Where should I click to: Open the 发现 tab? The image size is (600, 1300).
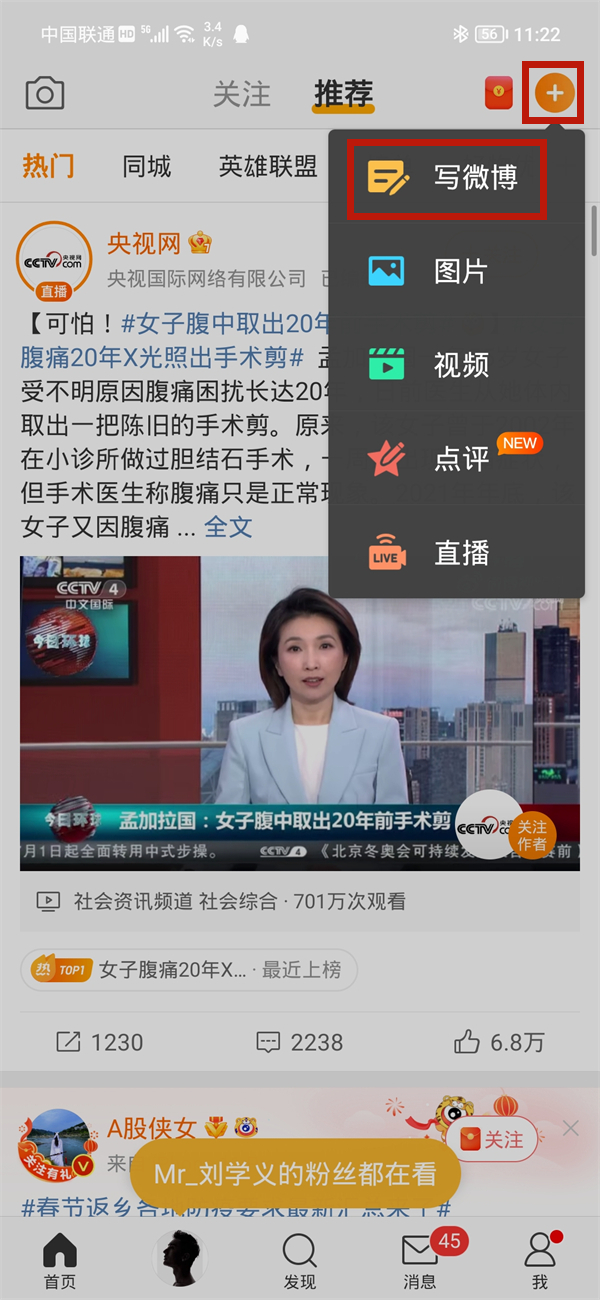[x=300, y=1260]
